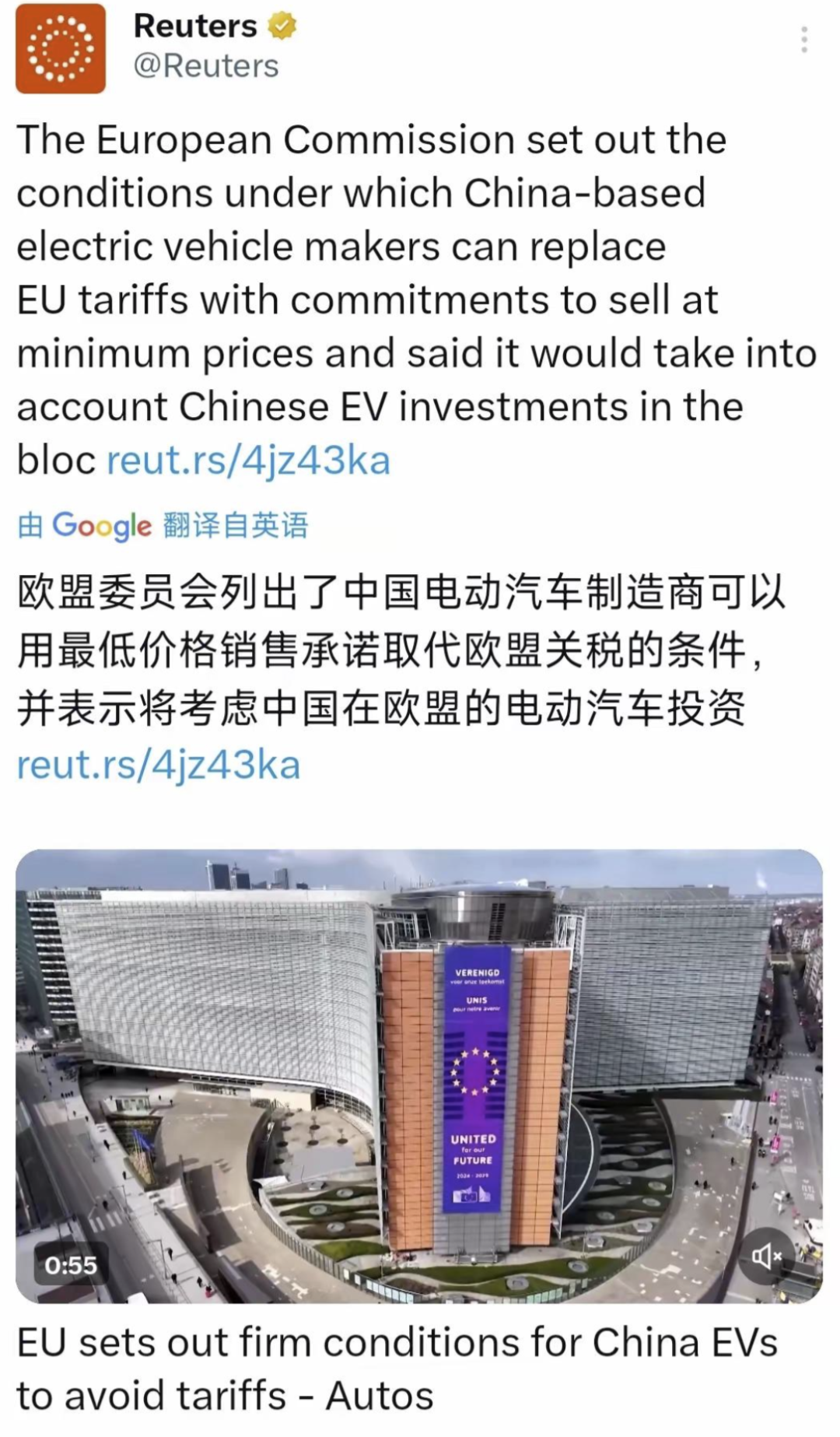Screen dimensions: 840x1437
Task: Open the reut.rs/4jz43ka link in English text
Action: [249, 460]
